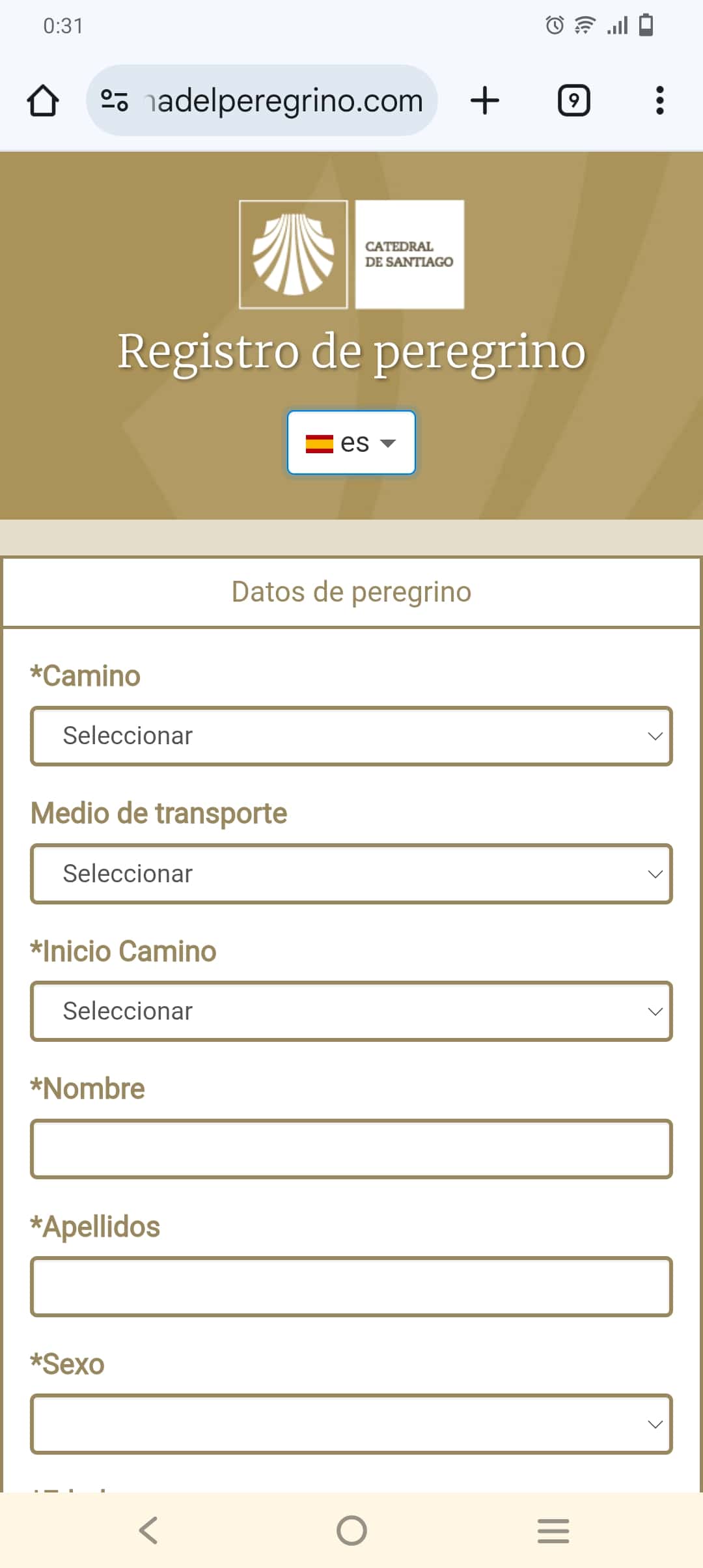
Task: Open the browser three-dot menu
Action: tap(659, 100)
